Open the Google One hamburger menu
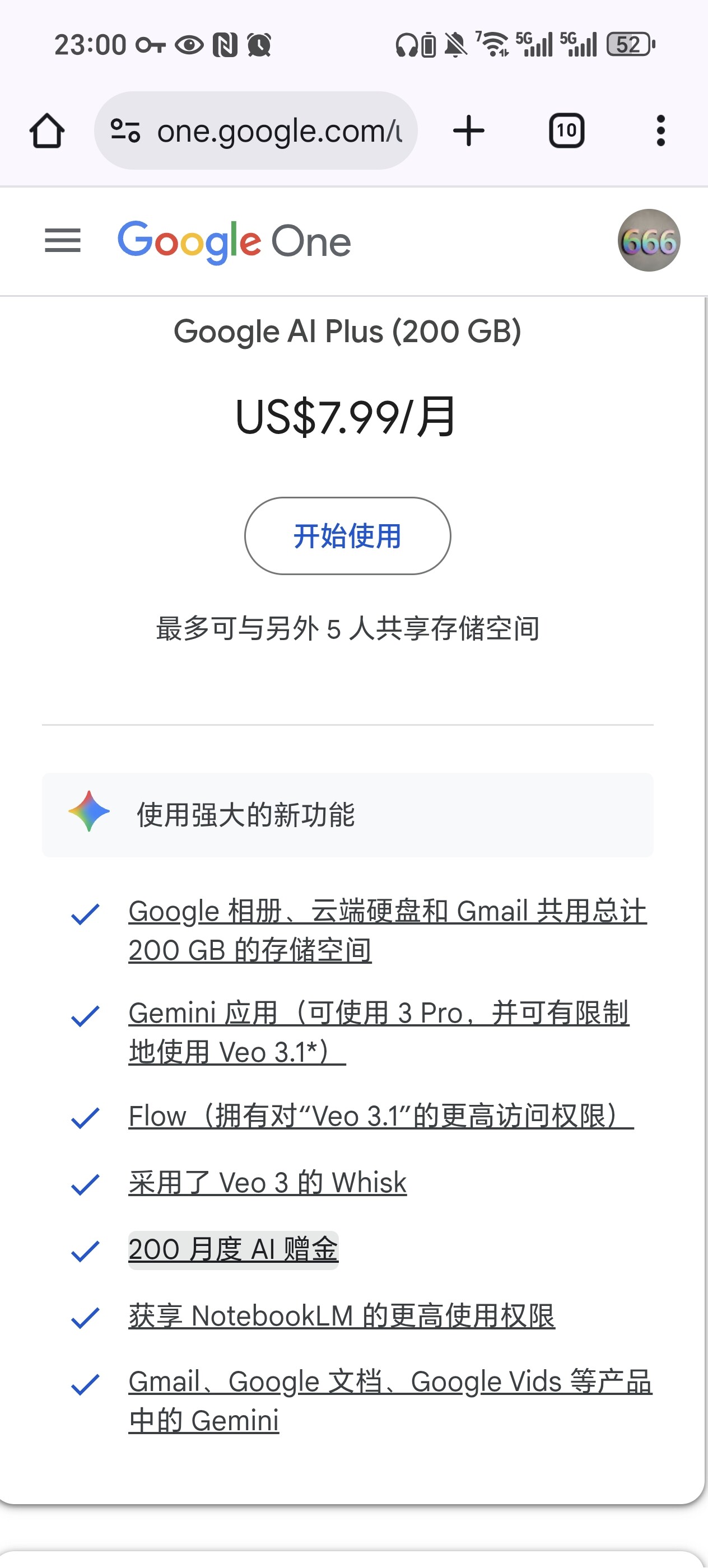Image resolution: width=708 pixels, height=1568 pixels. tap(63, 240)
